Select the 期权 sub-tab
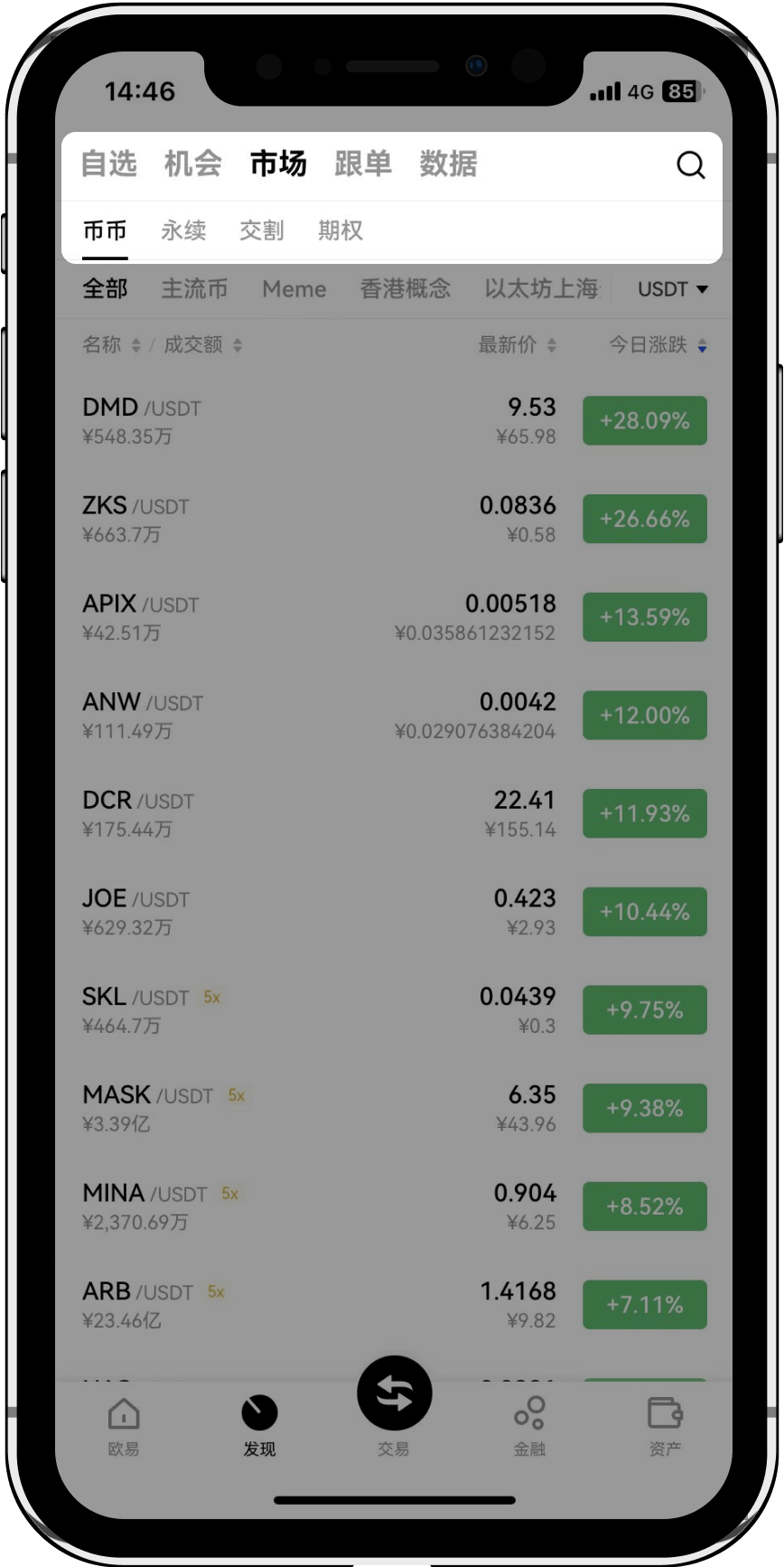Screen dimensions: 784x1567 click(x=341, y=230)
